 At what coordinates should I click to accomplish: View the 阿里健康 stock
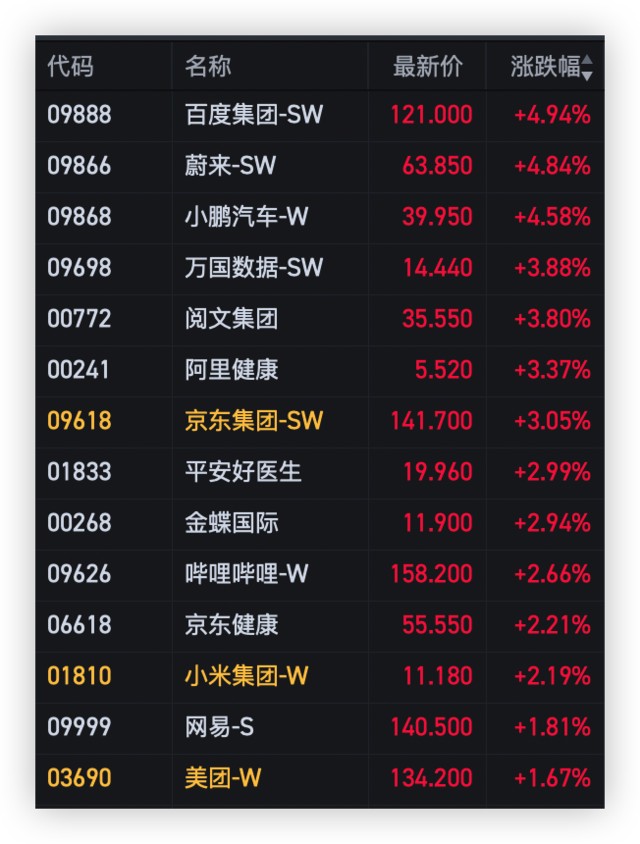231,370
